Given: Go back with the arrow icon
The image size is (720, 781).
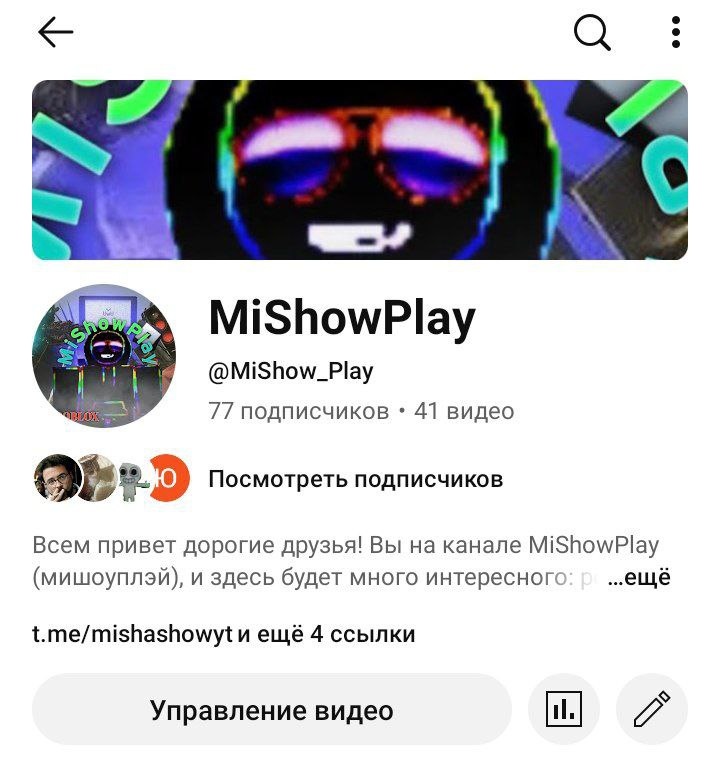Looking at the screenshot, I should [55, 32].
